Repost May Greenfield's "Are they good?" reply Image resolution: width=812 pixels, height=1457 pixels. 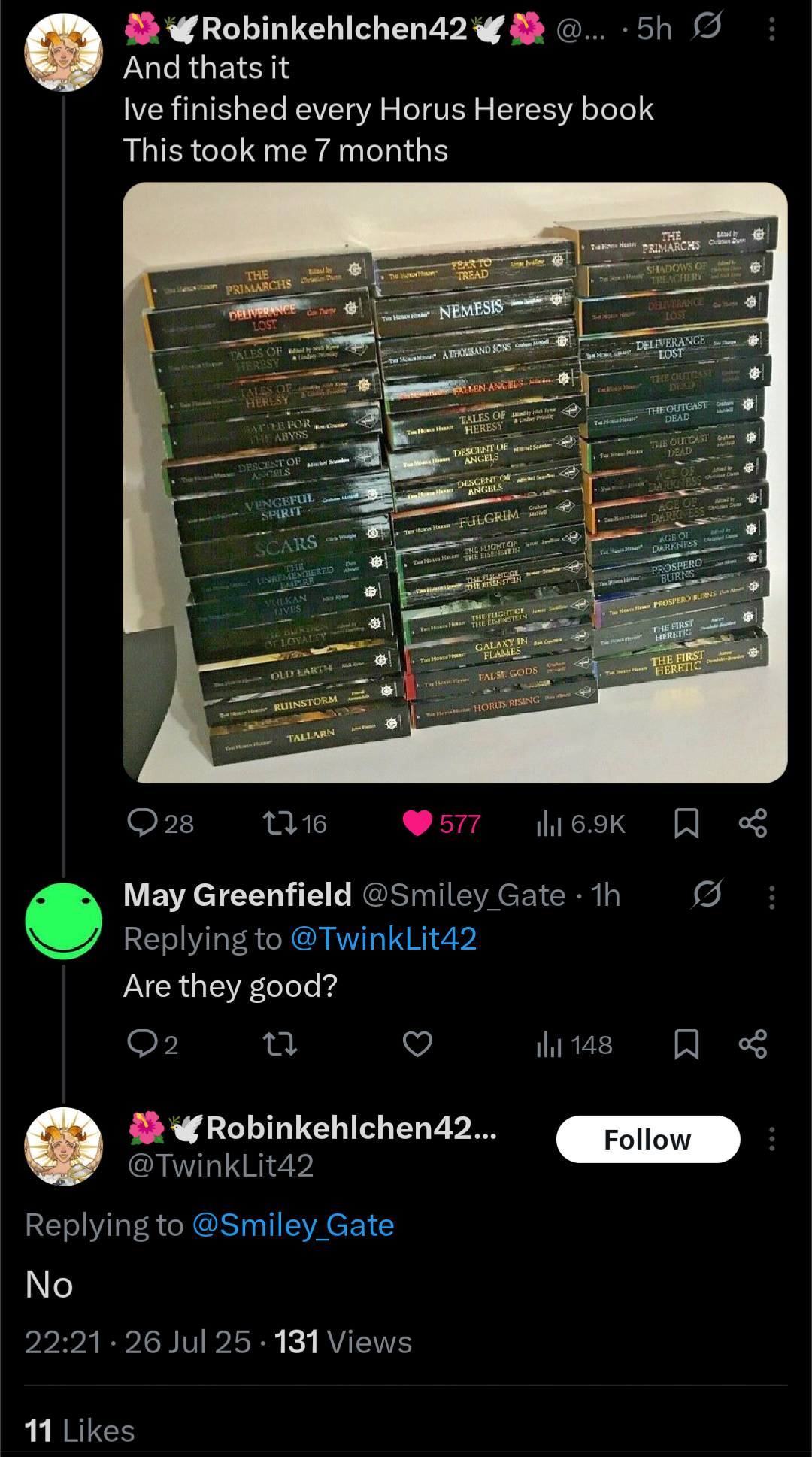pos(280,1044)
